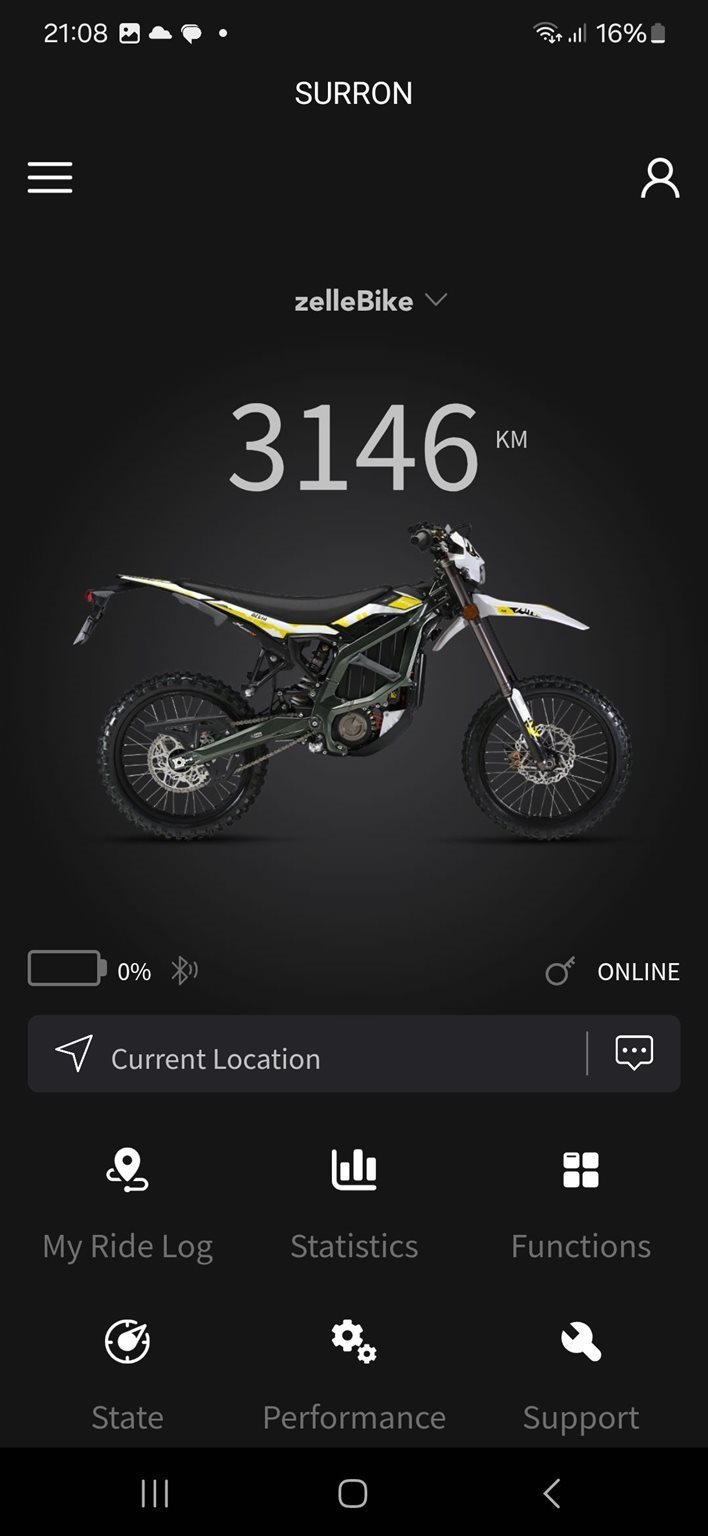This screenshot has height=1536, width=708.
Task: Check the bike State
Action: [x=128, y=1376]
